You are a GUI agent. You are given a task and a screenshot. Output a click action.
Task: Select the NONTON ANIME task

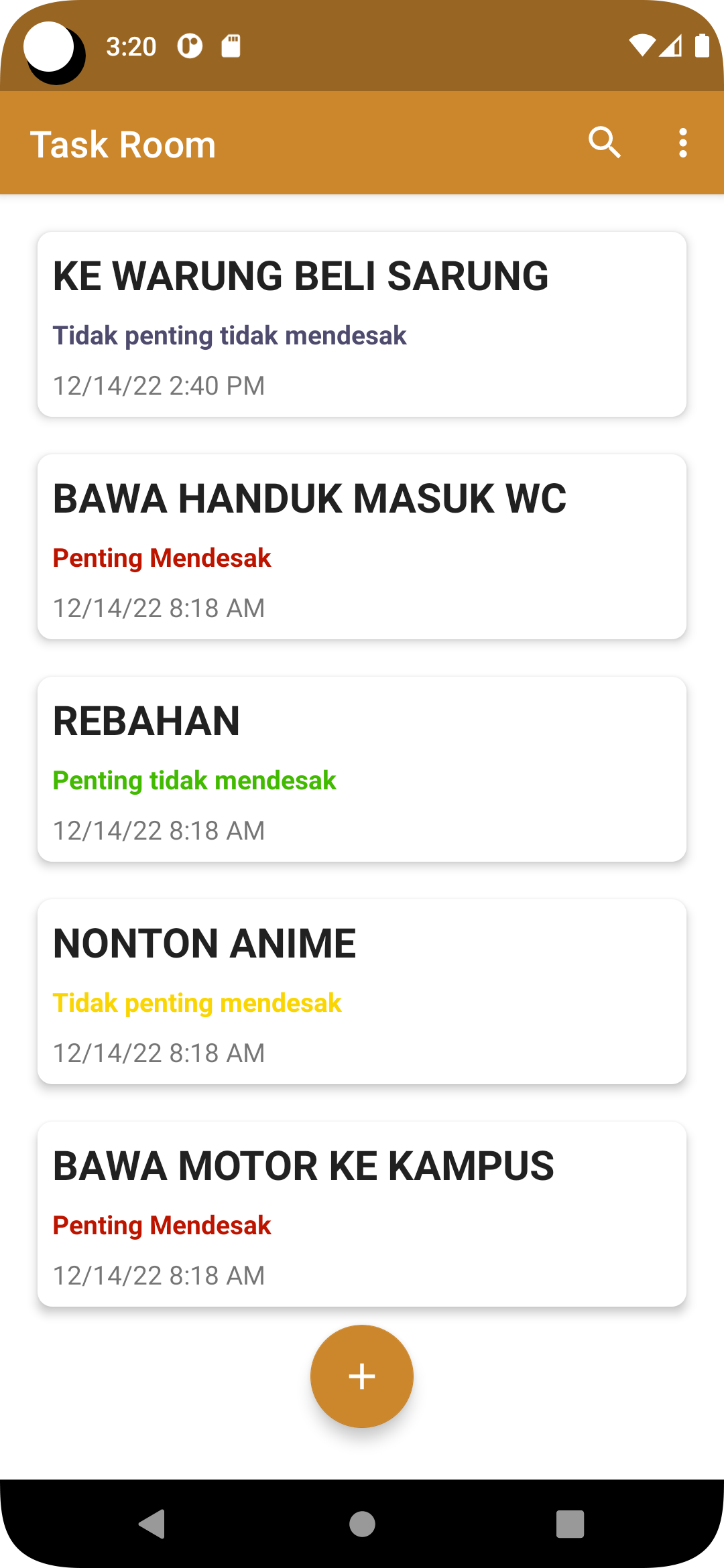coord(362,992)
